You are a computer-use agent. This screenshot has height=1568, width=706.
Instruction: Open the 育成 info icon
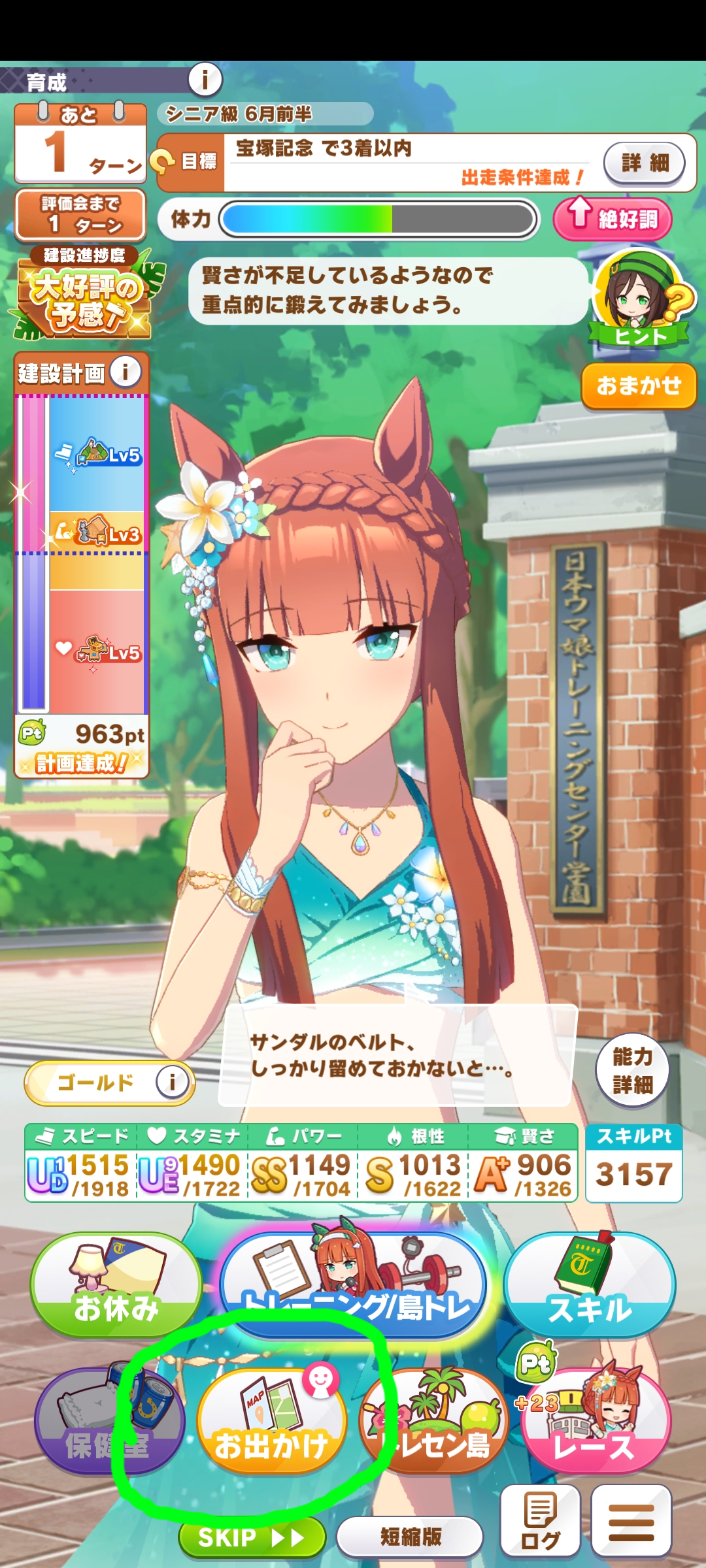(205, 80)
